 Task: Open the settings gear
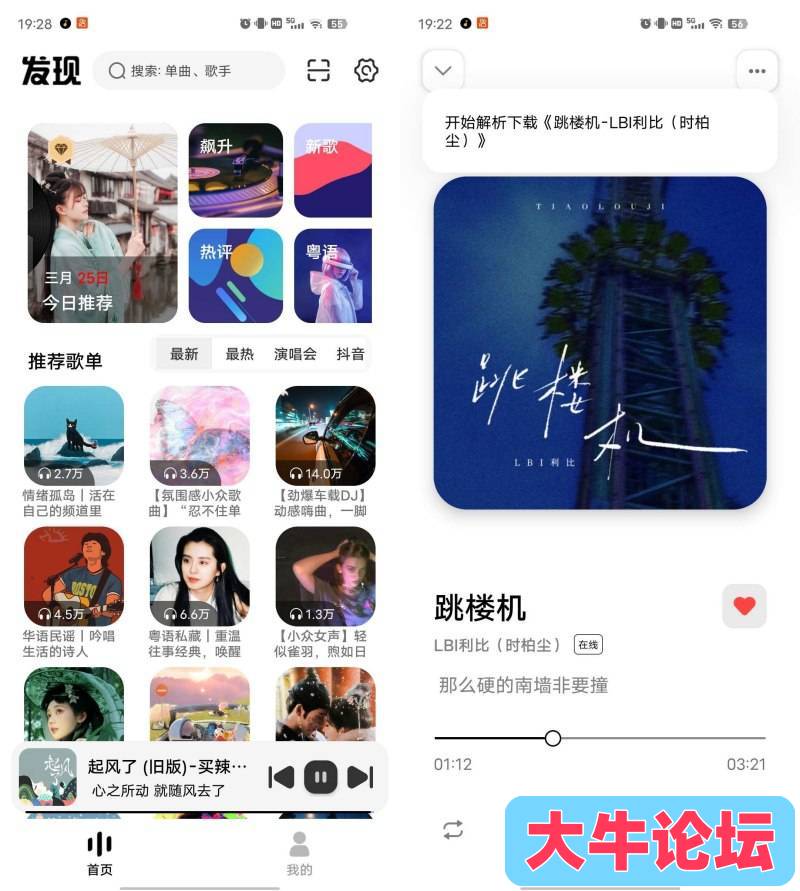(366, 70)
